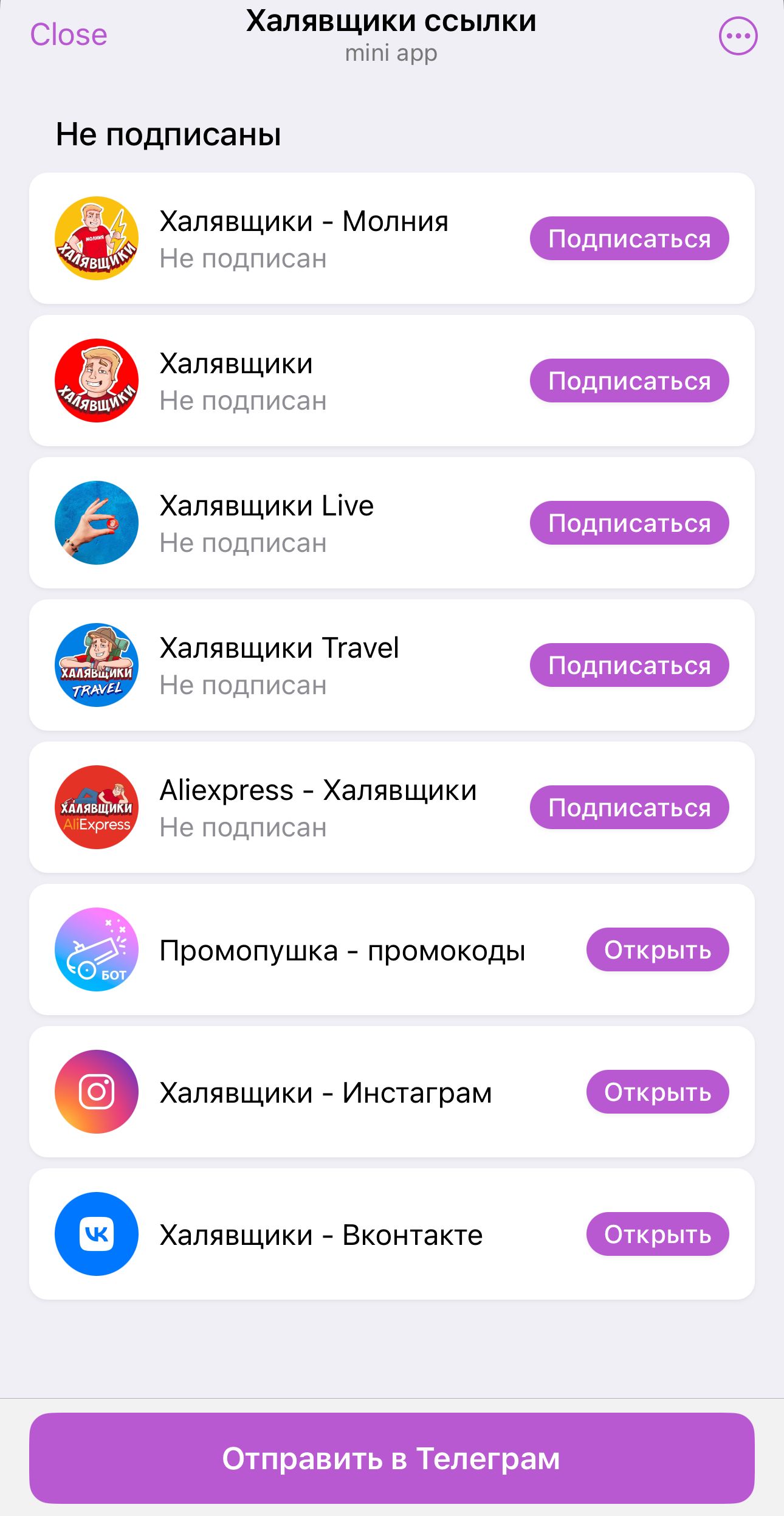Click the Aliexpress - Халявщики avatar
This screenshot has height=1516, width=784.
tap(96, 808)
